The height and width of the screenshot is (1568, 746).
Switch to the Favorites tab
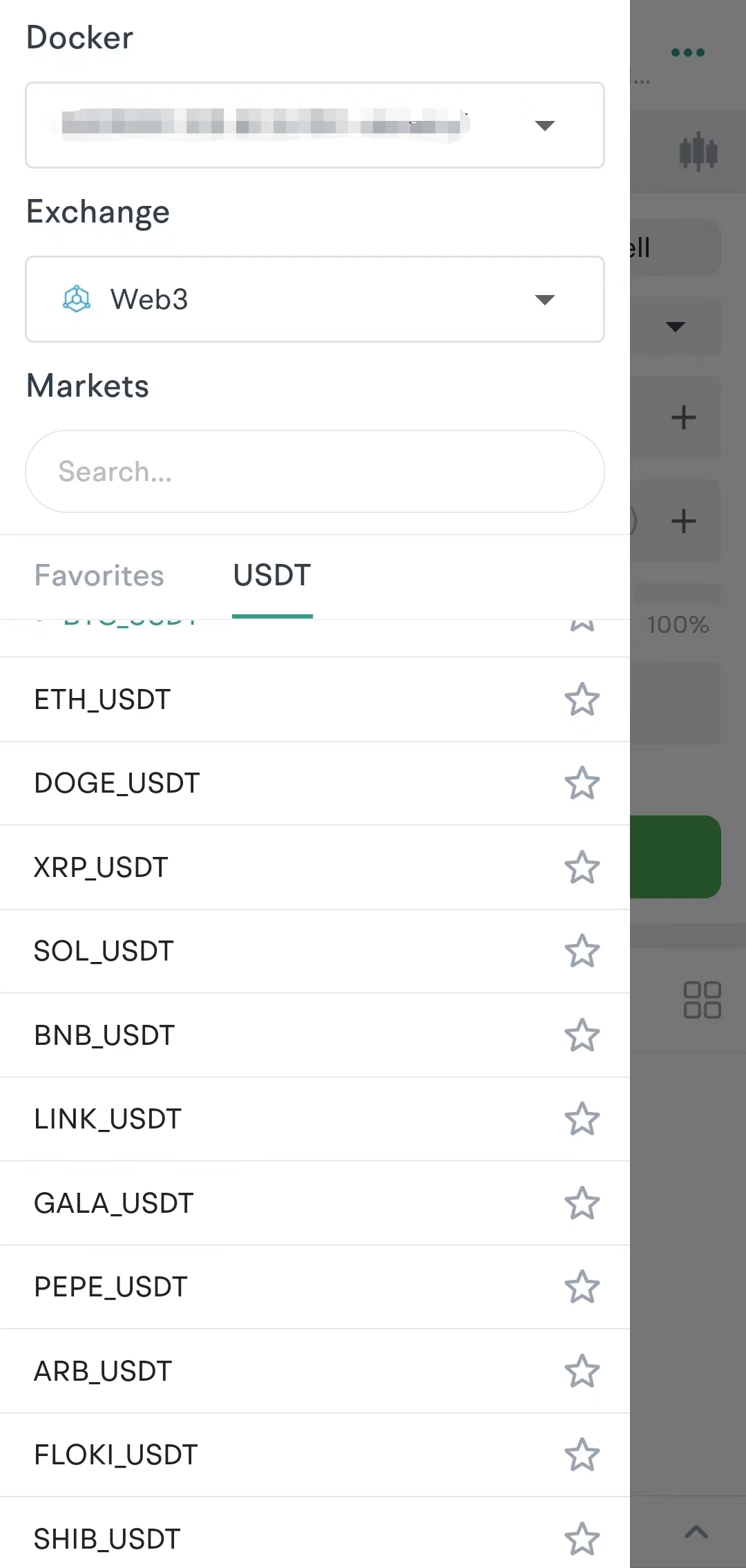pos(99,576)
